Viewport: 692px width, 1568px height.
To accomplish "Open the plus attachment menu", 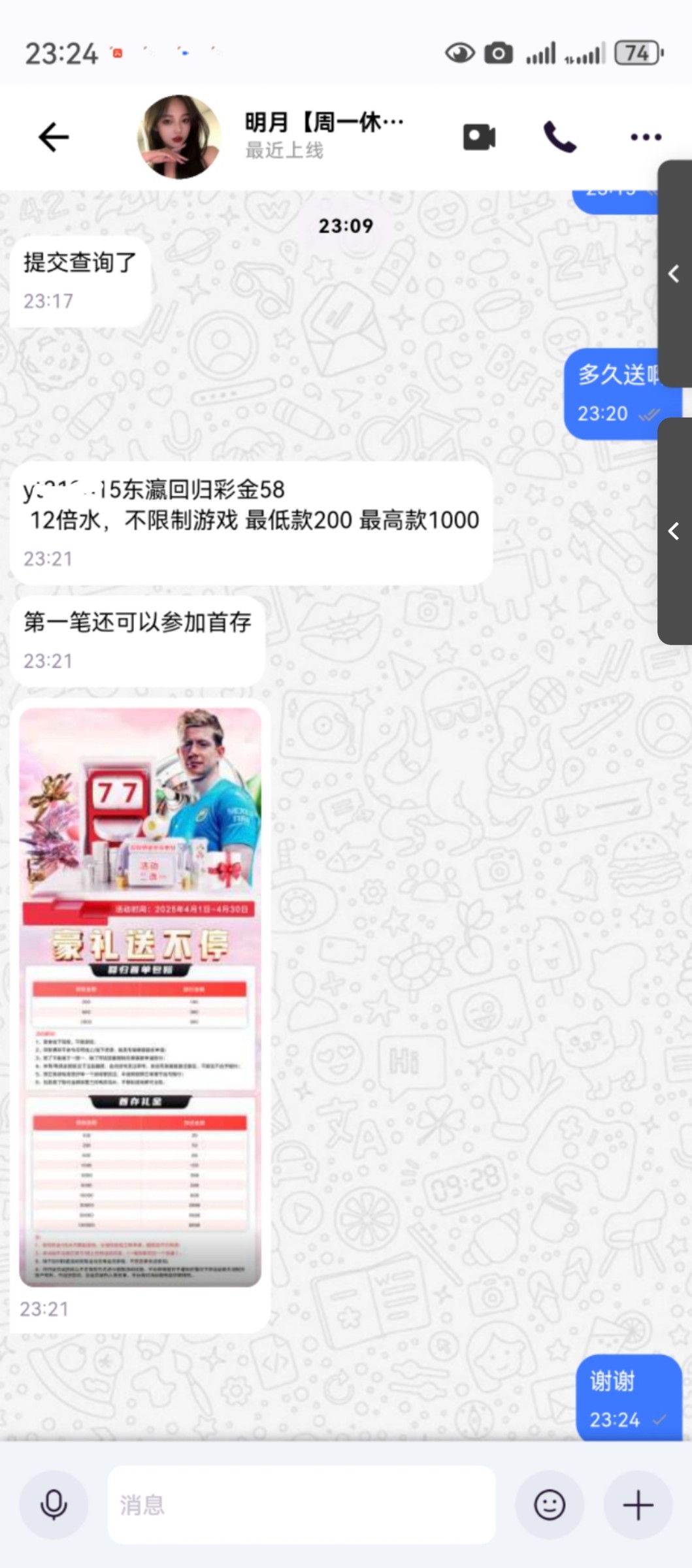I will point(638,1505).
